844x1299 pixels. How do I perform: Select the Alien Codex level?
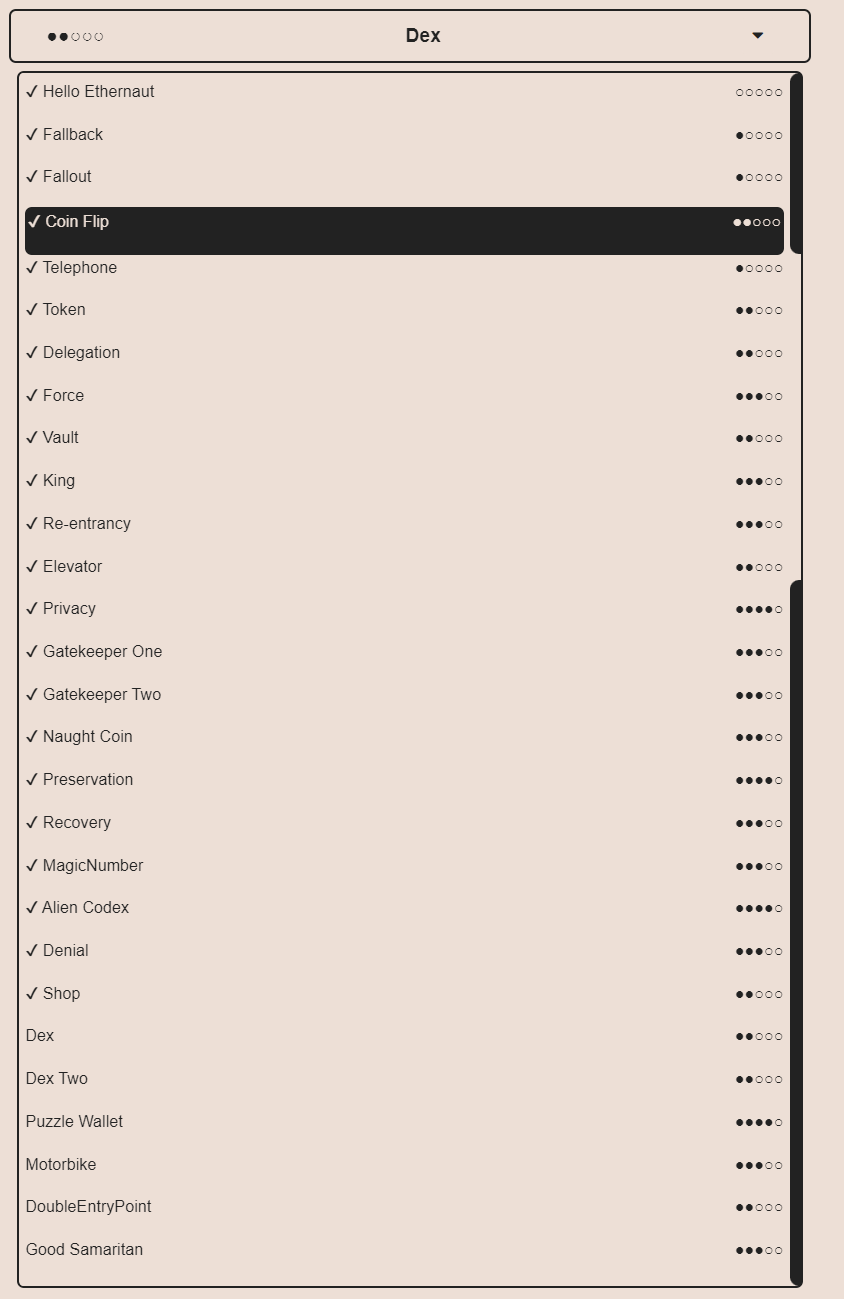[85, 908]
